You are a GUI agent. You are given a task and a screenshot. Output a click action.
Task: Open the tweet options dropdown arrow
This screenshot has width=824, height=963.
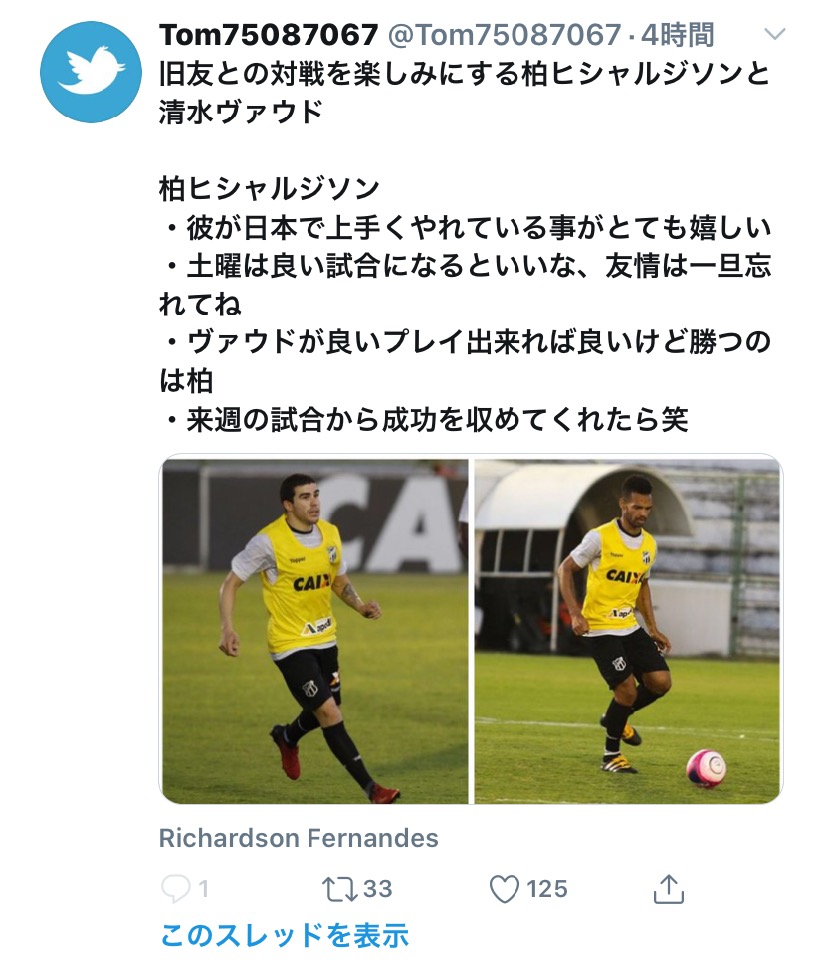tap(774, 35)
